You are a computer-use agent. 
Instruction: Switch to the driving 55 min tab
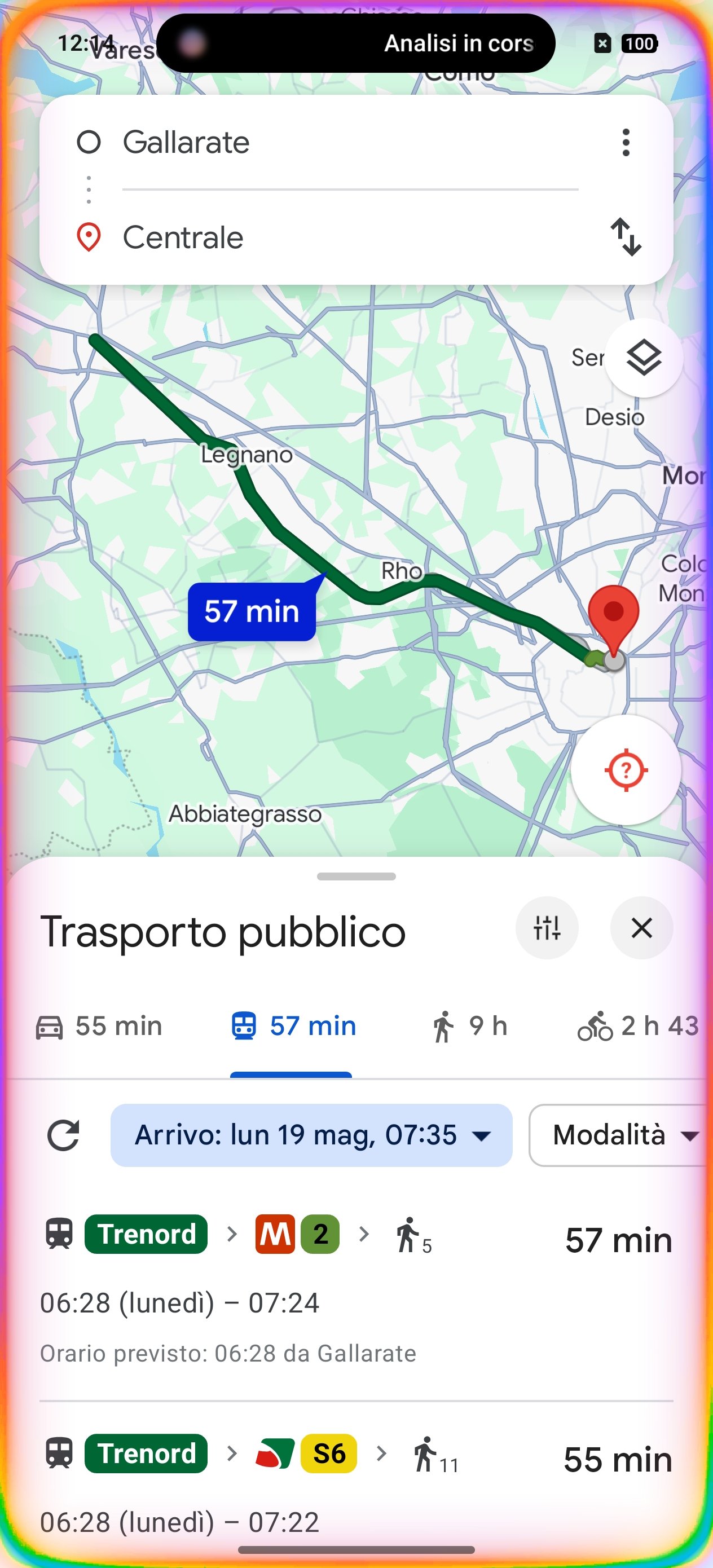tap(99, 1027)
